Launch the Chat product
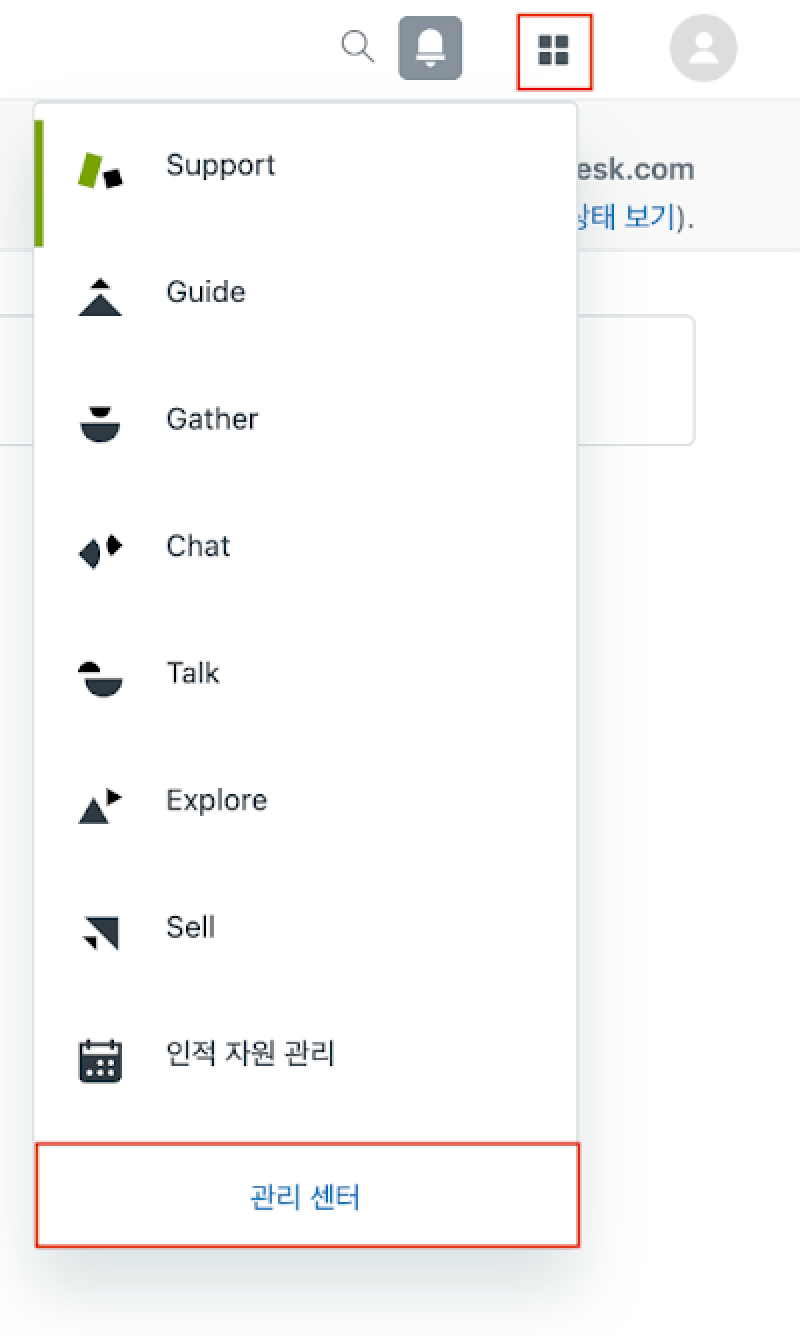Image resolution: width=800 pixels, height=1336 pixels. point(305,546)
